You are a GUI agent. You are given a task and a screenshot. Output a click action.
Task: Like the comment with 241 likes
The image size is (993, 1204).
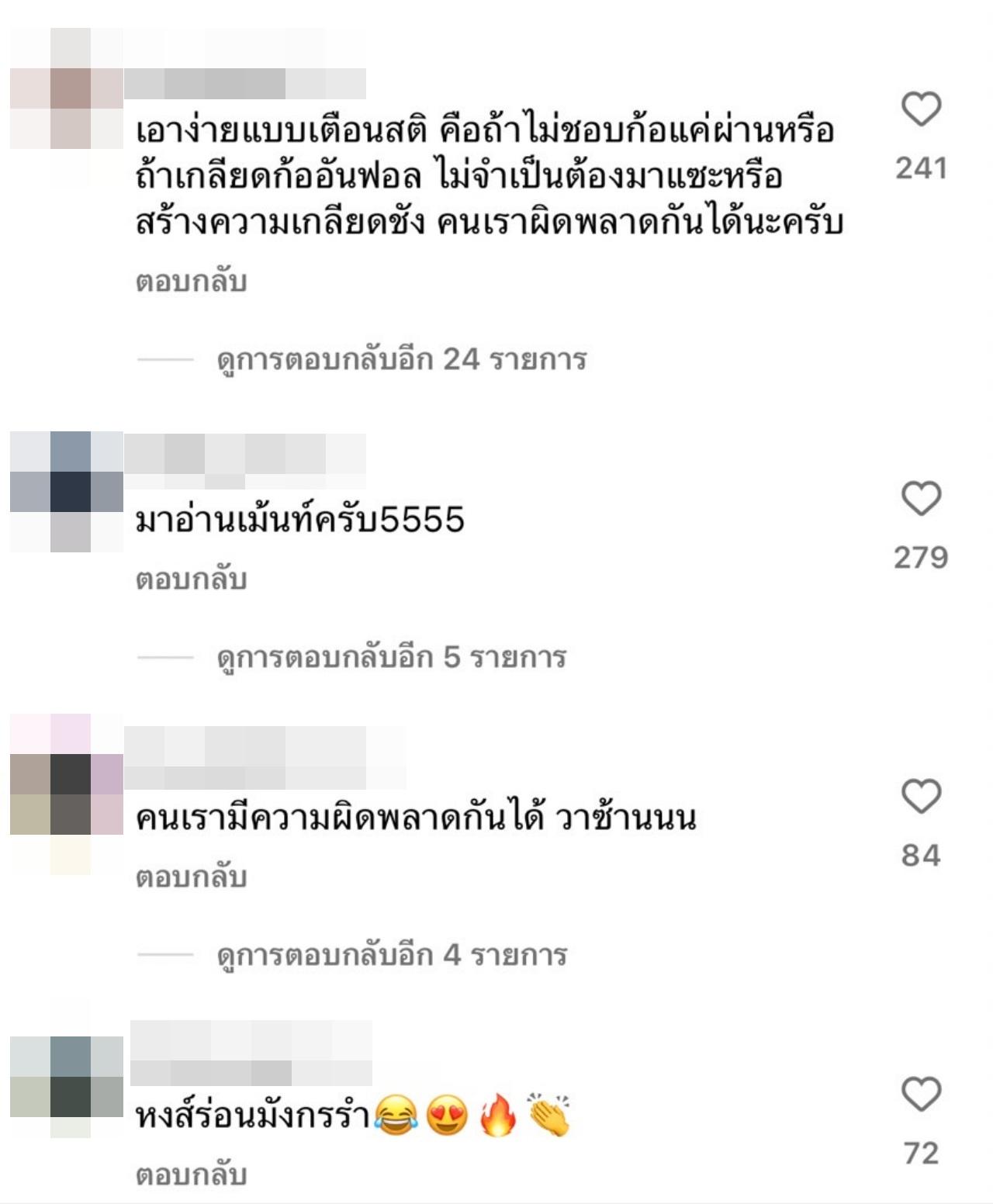[921, 109]
